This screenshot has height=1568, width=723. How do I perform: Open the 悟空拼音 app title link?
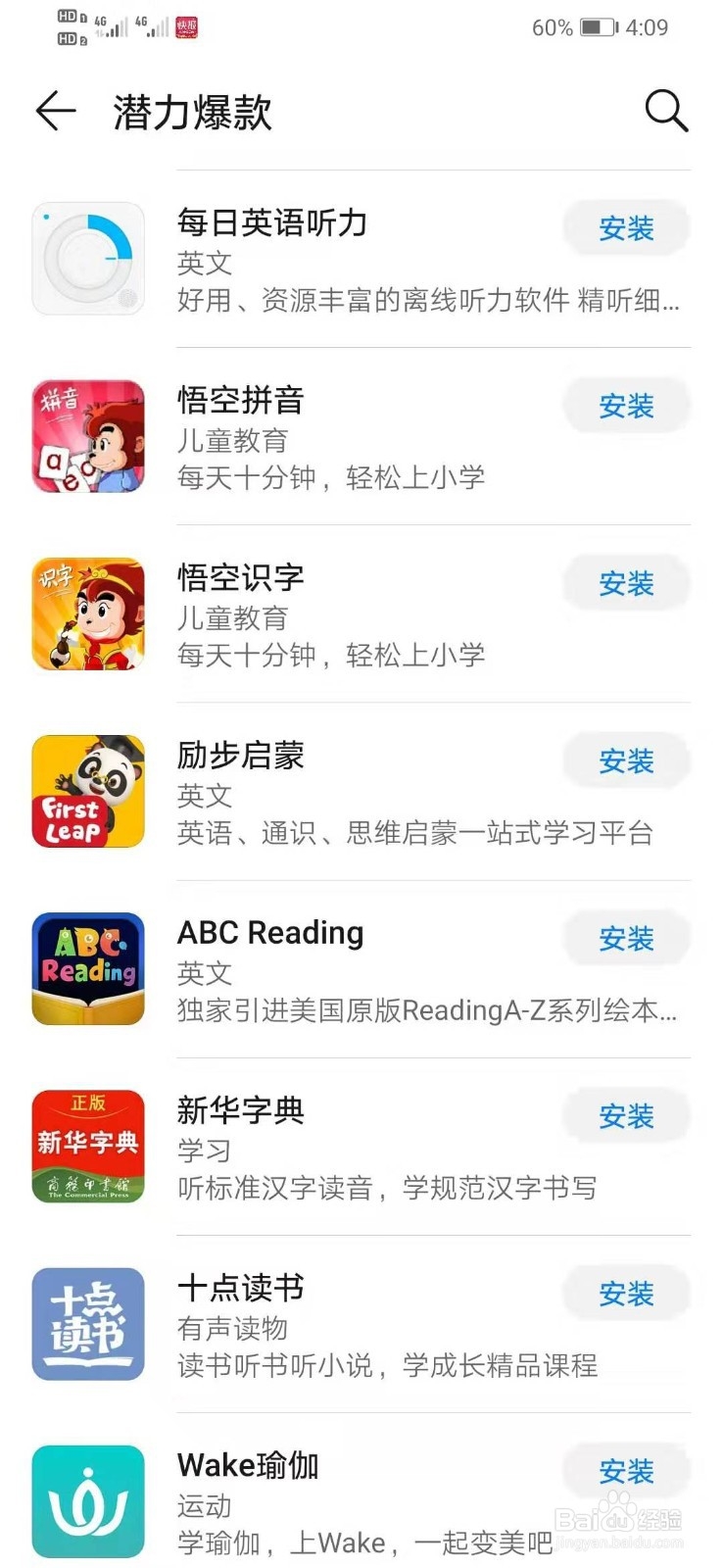click(x=241, y=400)
